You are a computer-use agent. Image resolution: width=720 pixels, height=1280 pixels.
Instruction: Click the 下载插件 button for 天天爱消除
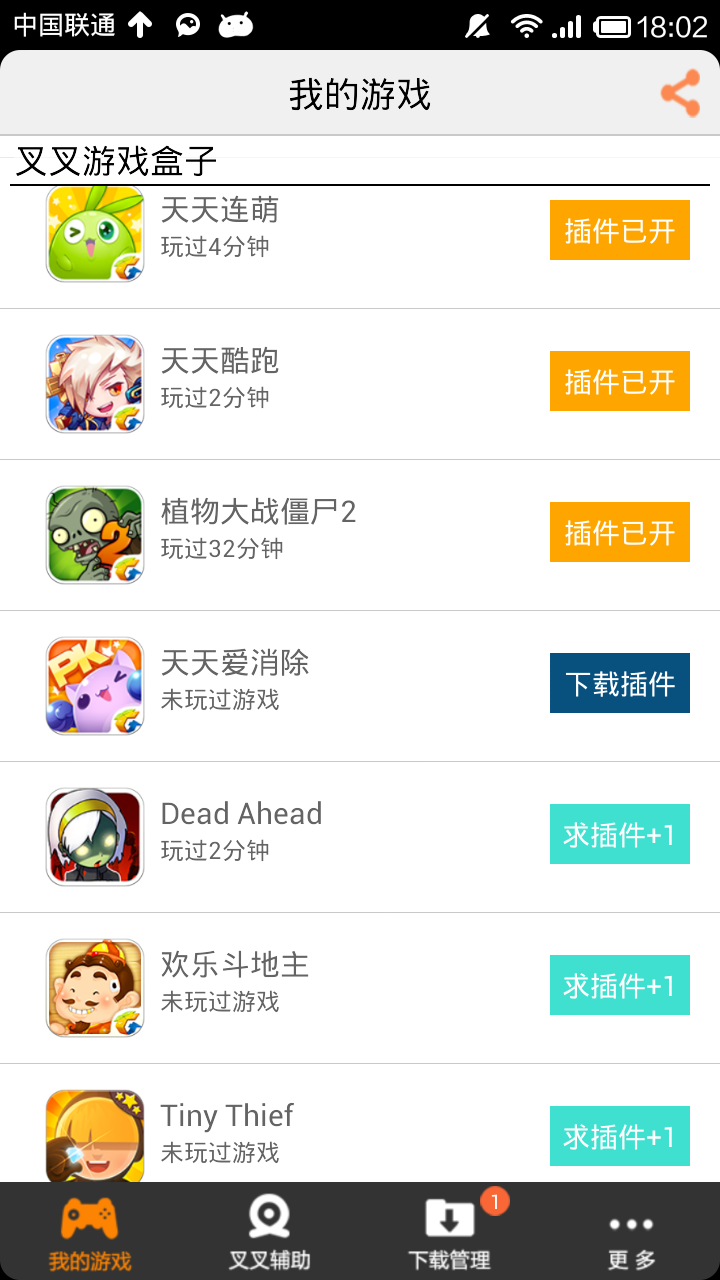click(x=619, y=683)
